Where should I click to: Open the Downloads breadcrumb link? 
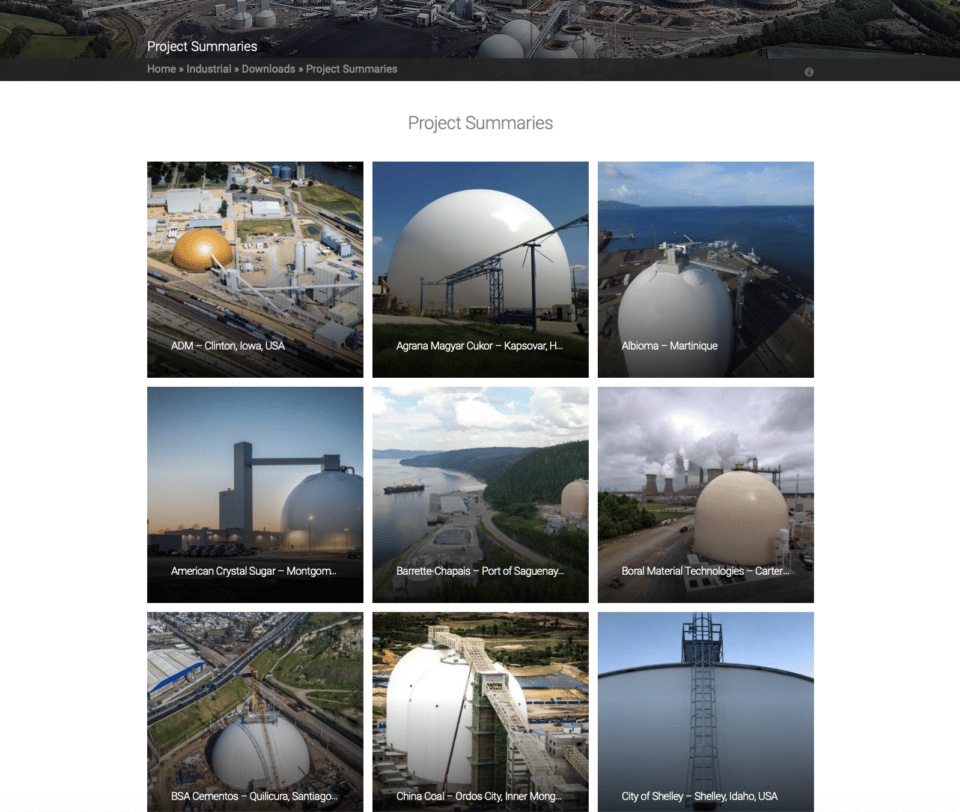point(268,69)
